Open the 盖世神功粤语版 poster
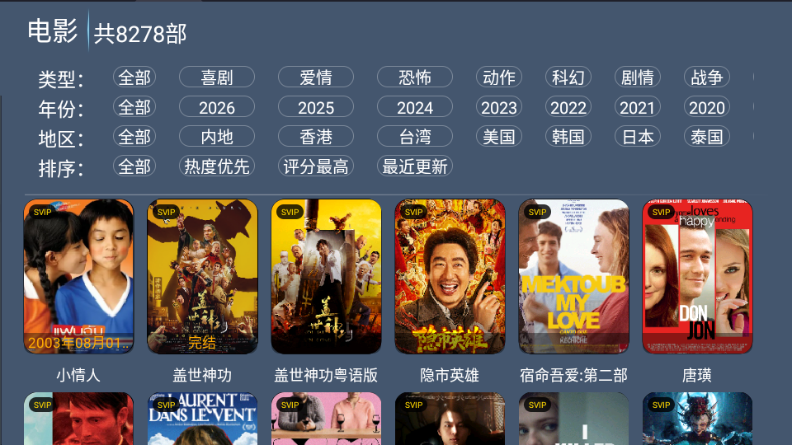 coord(326,277)
